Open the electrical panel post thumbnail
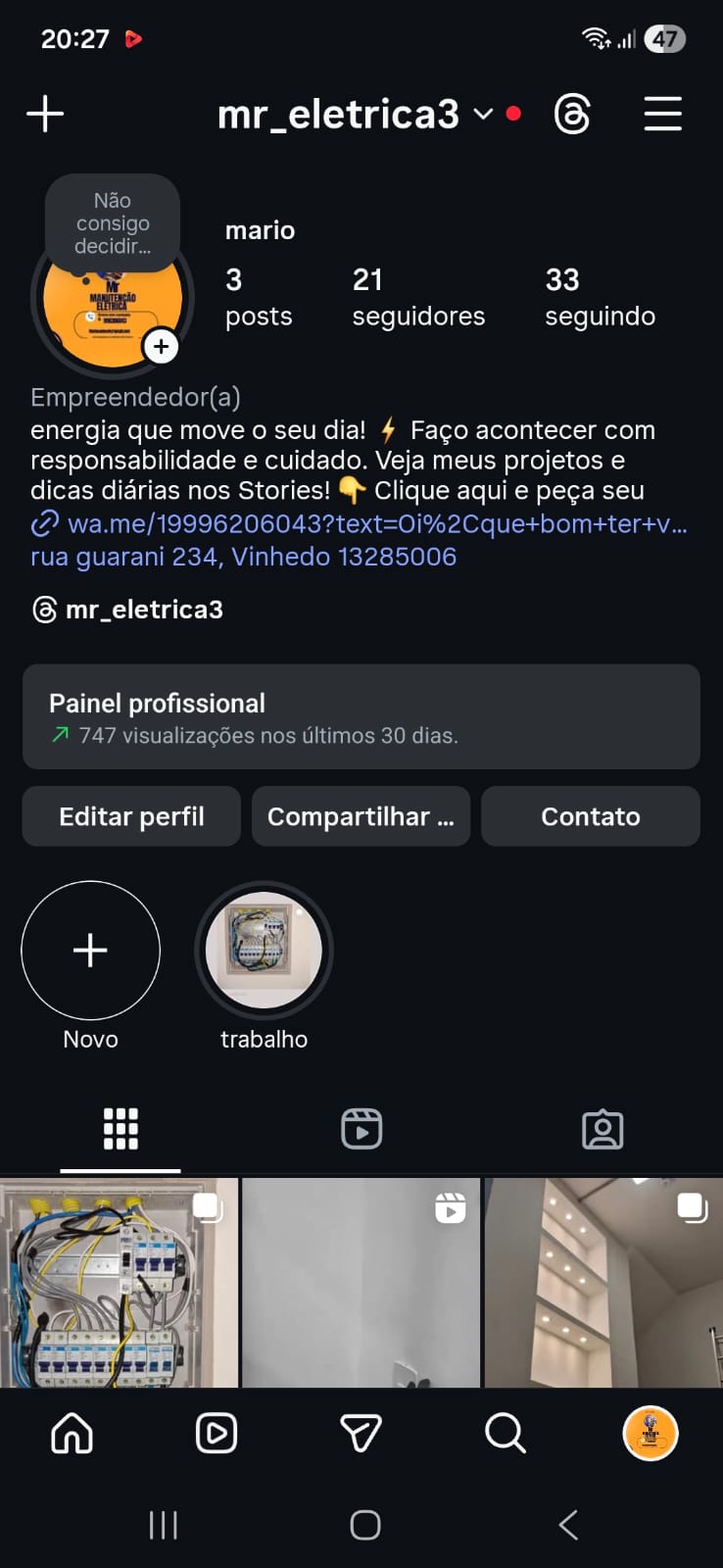The width and height of the screenshot is (723, 1568). (119, 1282)
